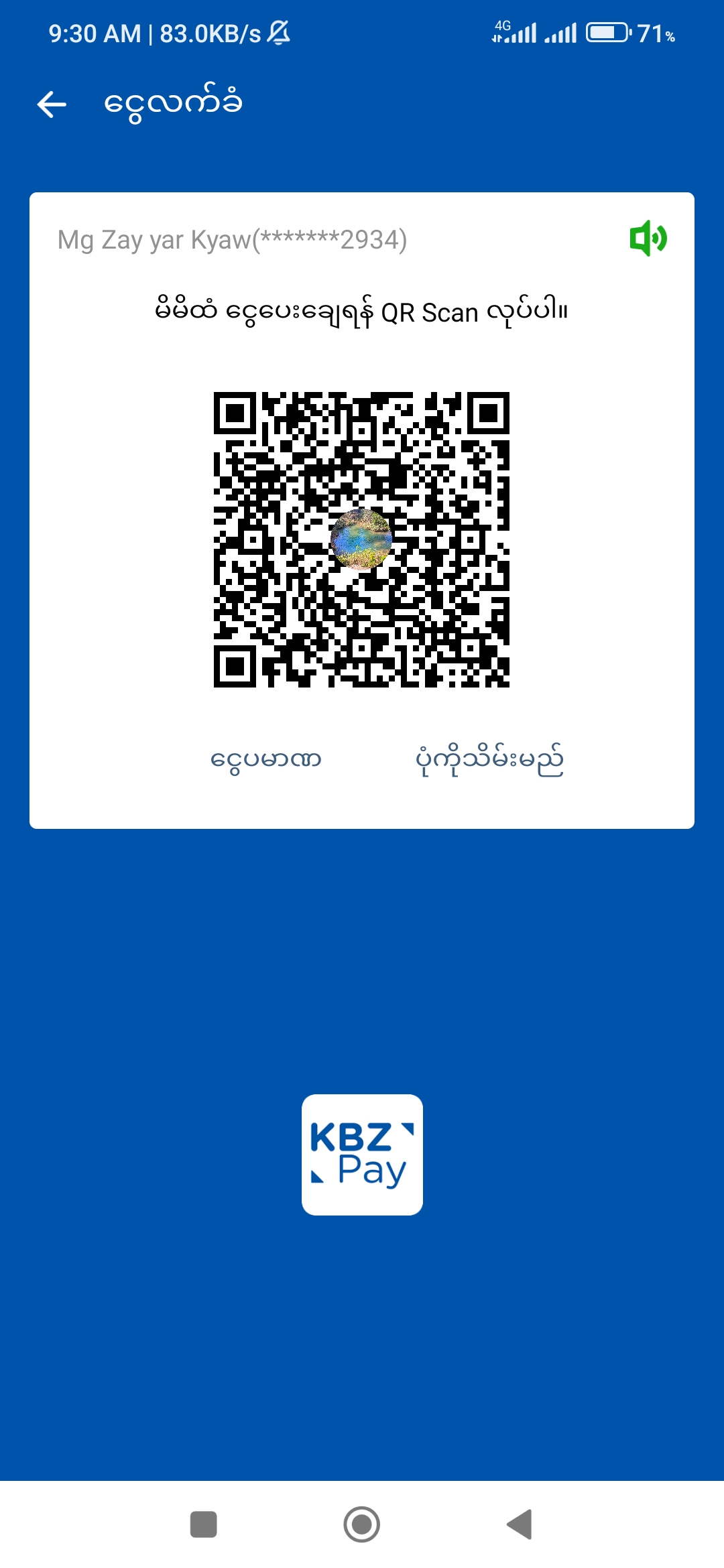Open the recent apps view

pos(204,1524)
